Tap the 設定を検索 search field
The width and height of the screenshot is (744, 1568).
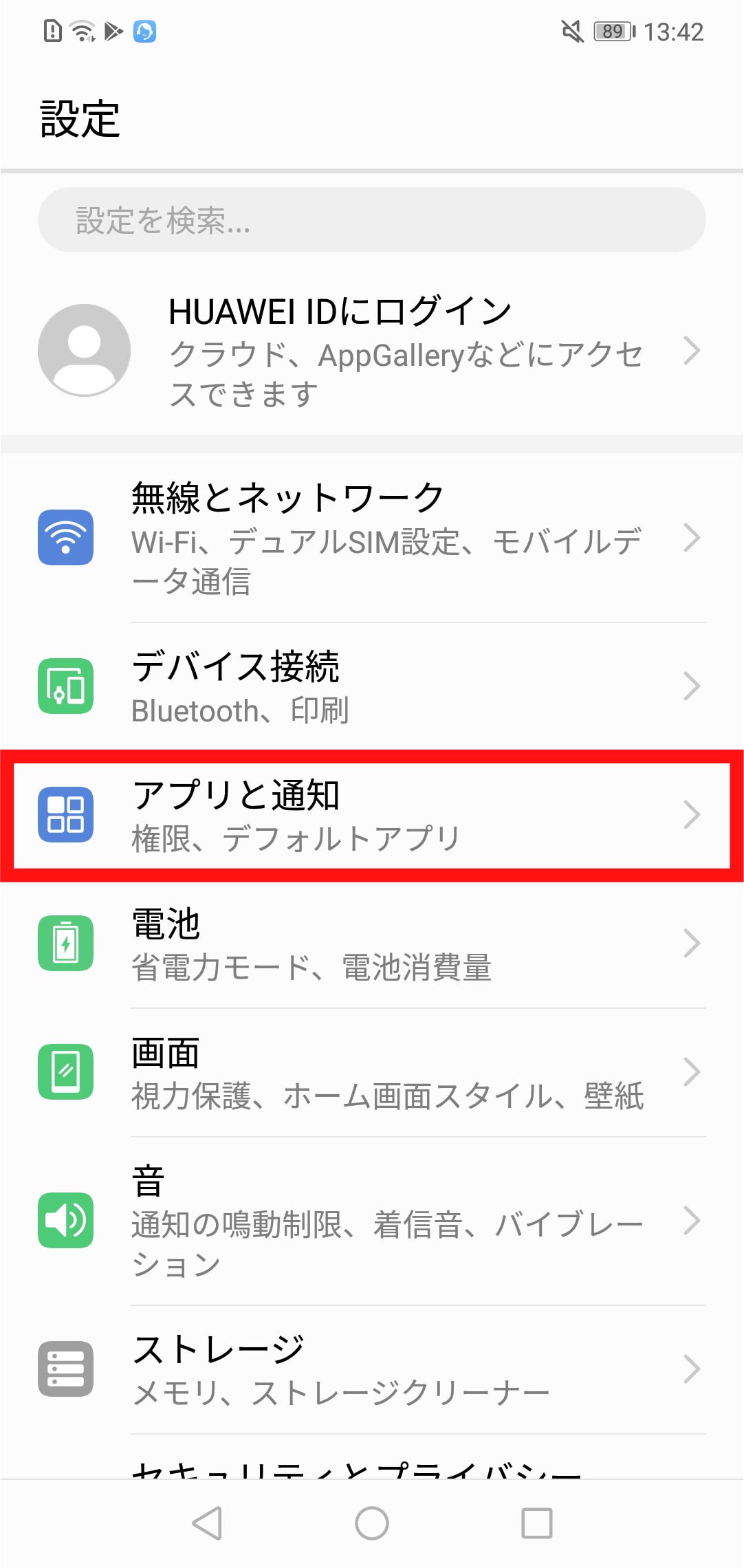(371, 220)
